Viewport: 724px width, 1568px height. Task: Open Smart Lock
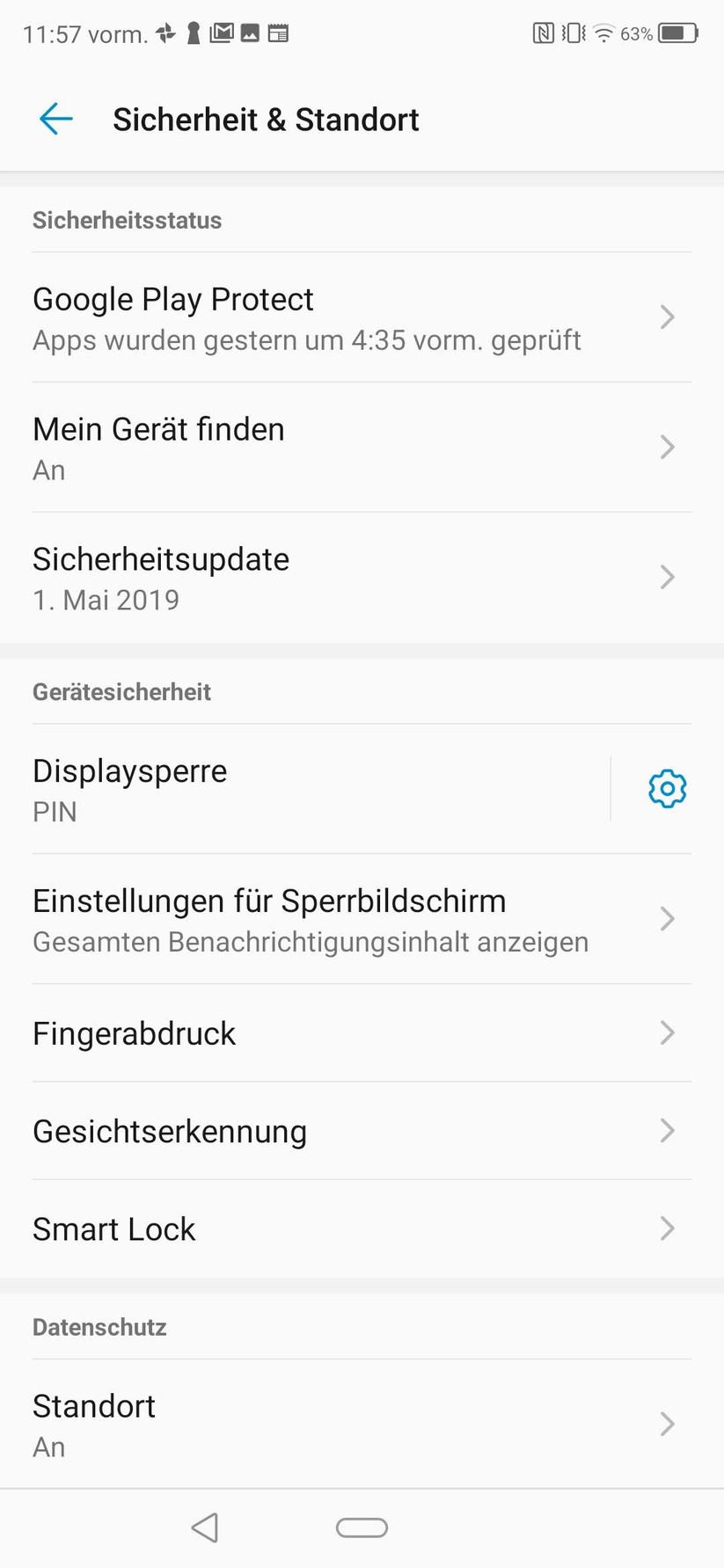(352, 1229)
